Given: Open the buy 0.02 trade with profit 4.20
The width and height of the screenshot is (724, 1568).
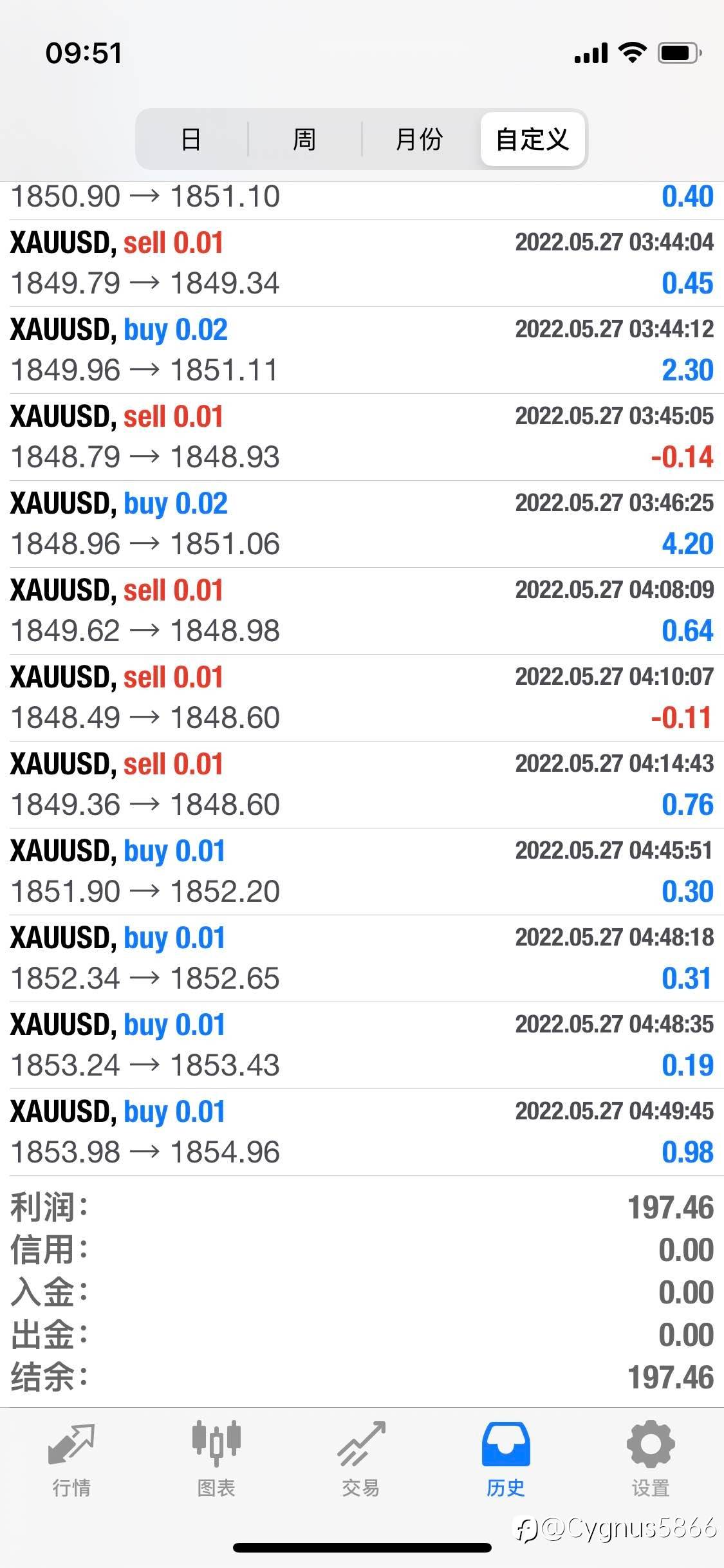Looking at the screenshot, I should [x=362, y=524].
